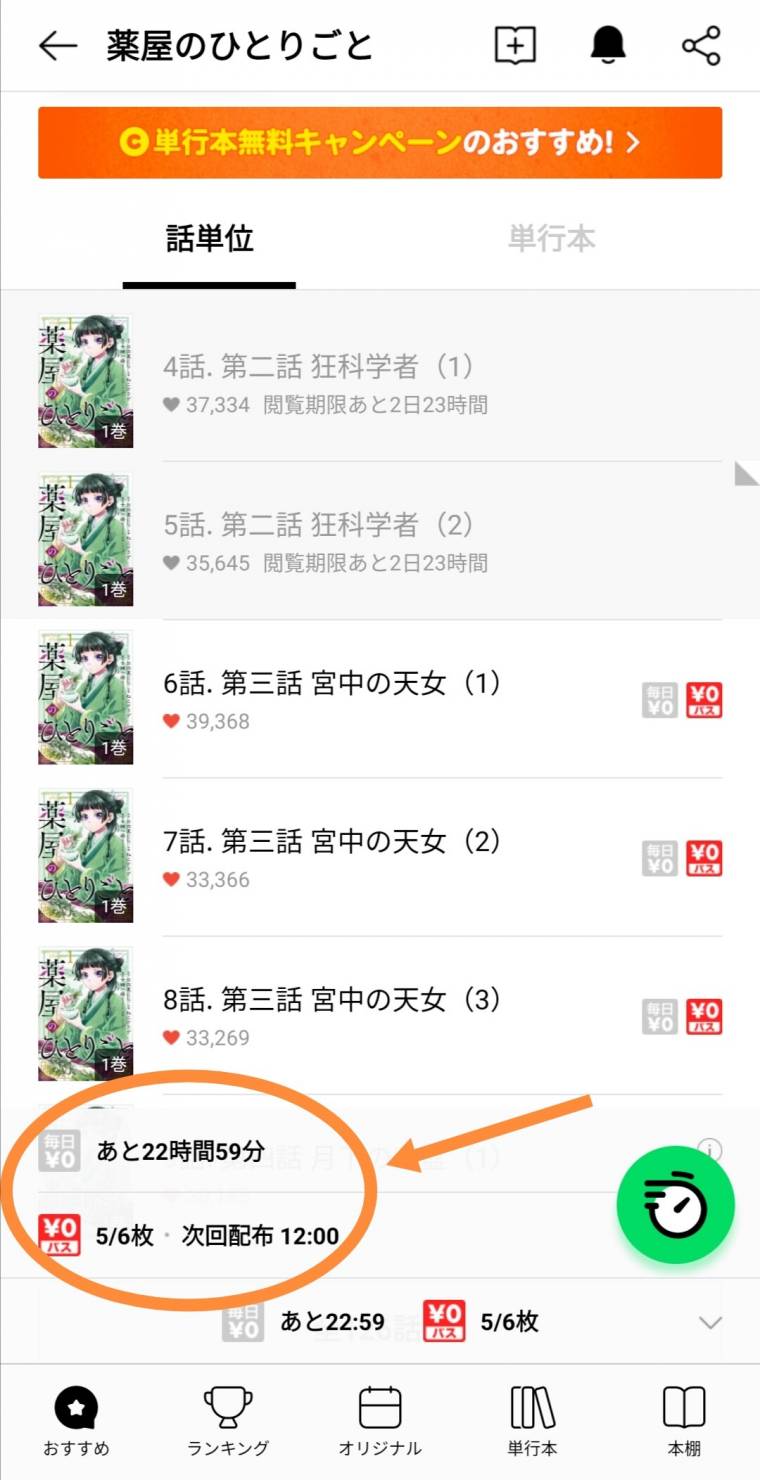
Task: Open episode 5話 狂科学者（2）
Action: tap(380, 540)
